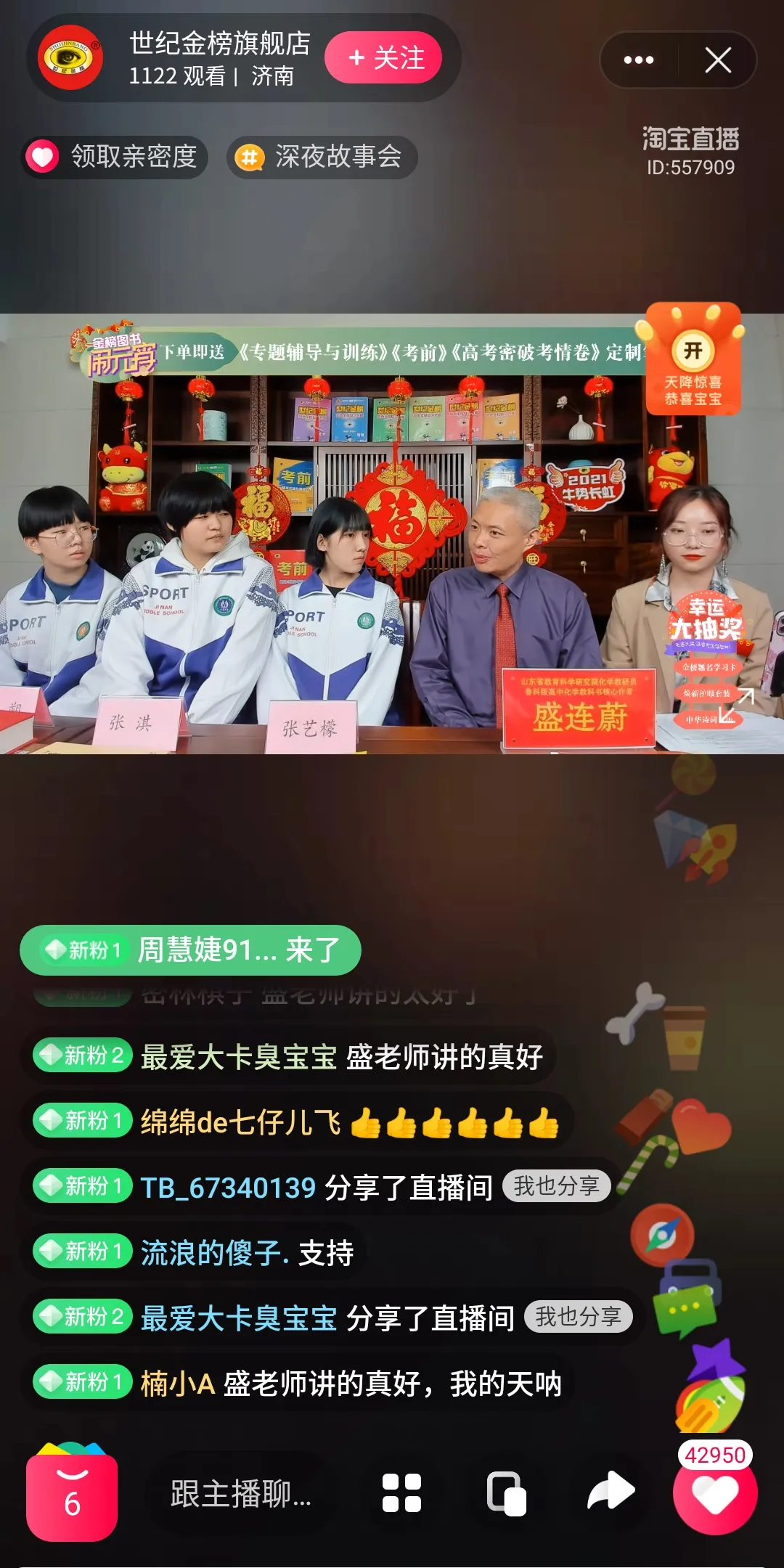Tap 我也分享 next to TB_67340139

(556, 1186)
